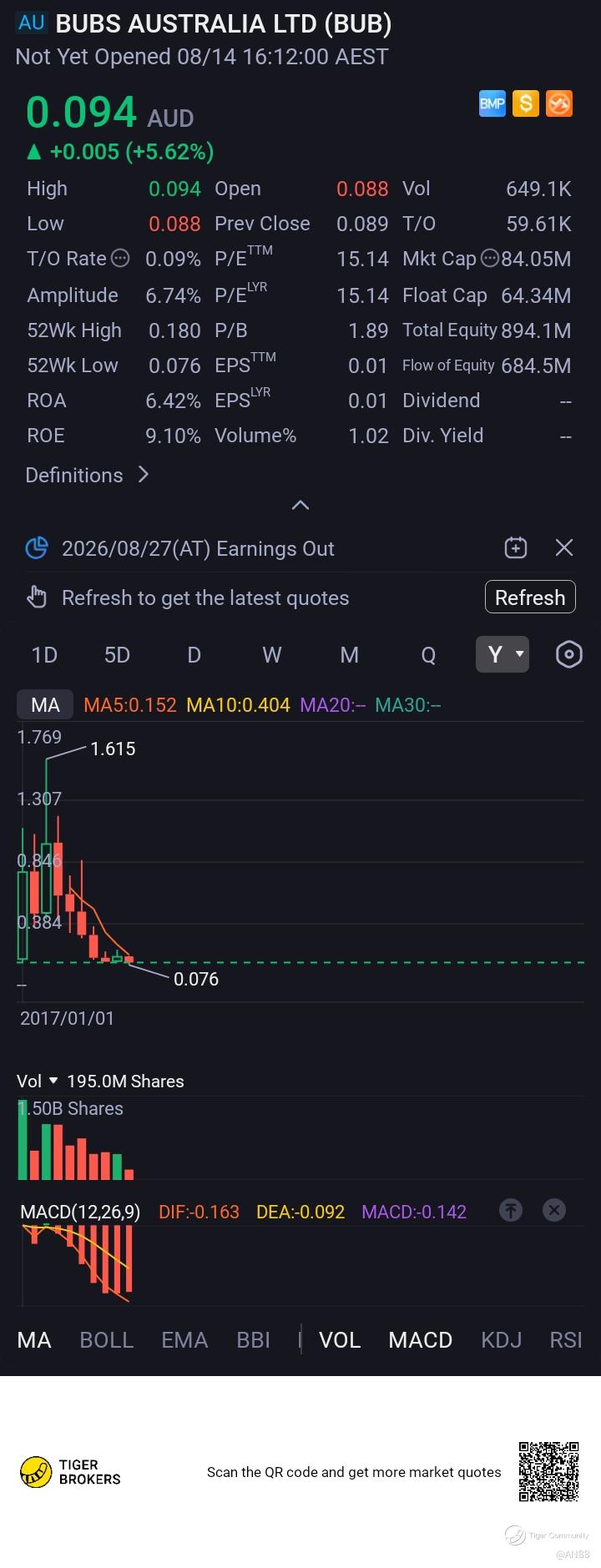
Task: Close the MACD indicator panel
Action: [x=554, y=1210]
